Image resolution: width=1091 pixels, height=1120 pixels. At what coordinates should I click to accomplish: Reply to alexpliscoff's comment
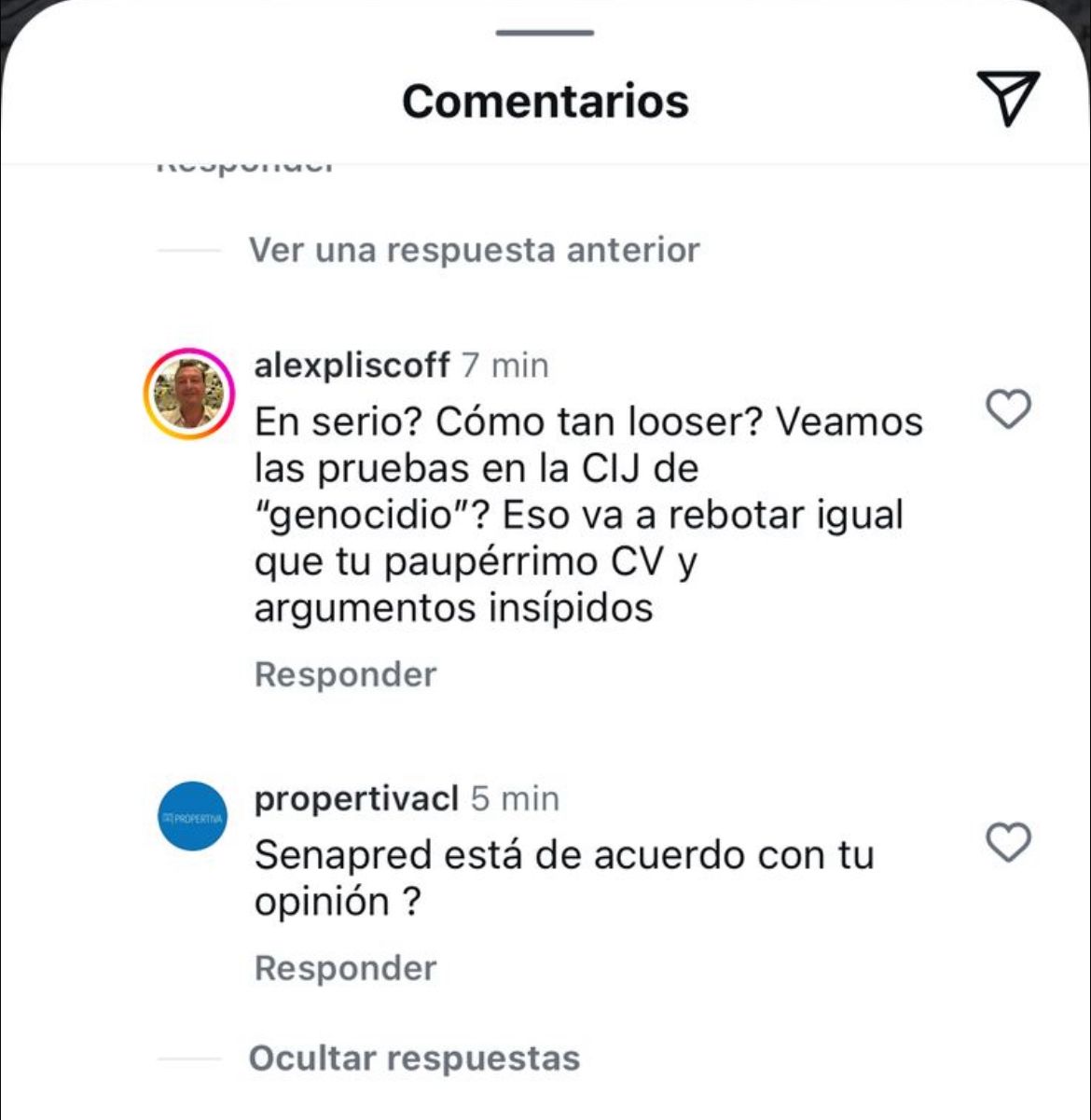coord(345,674)
